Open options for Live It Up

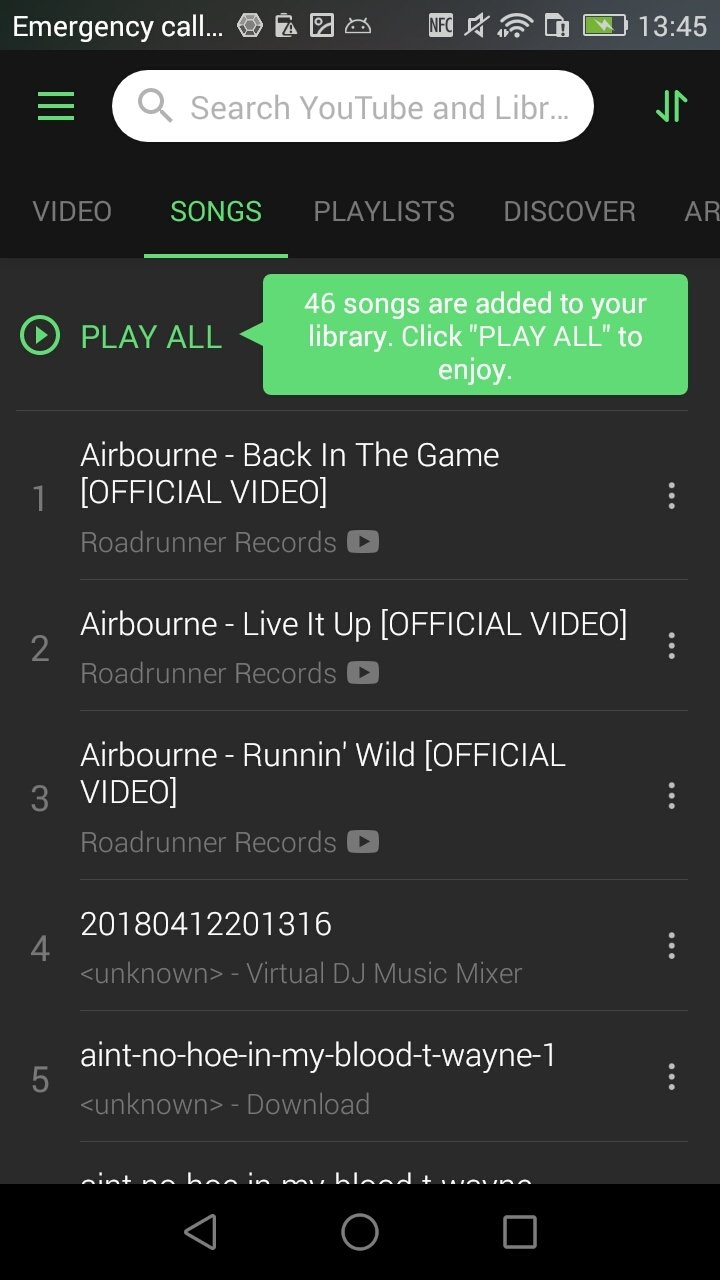pos(671,646)
